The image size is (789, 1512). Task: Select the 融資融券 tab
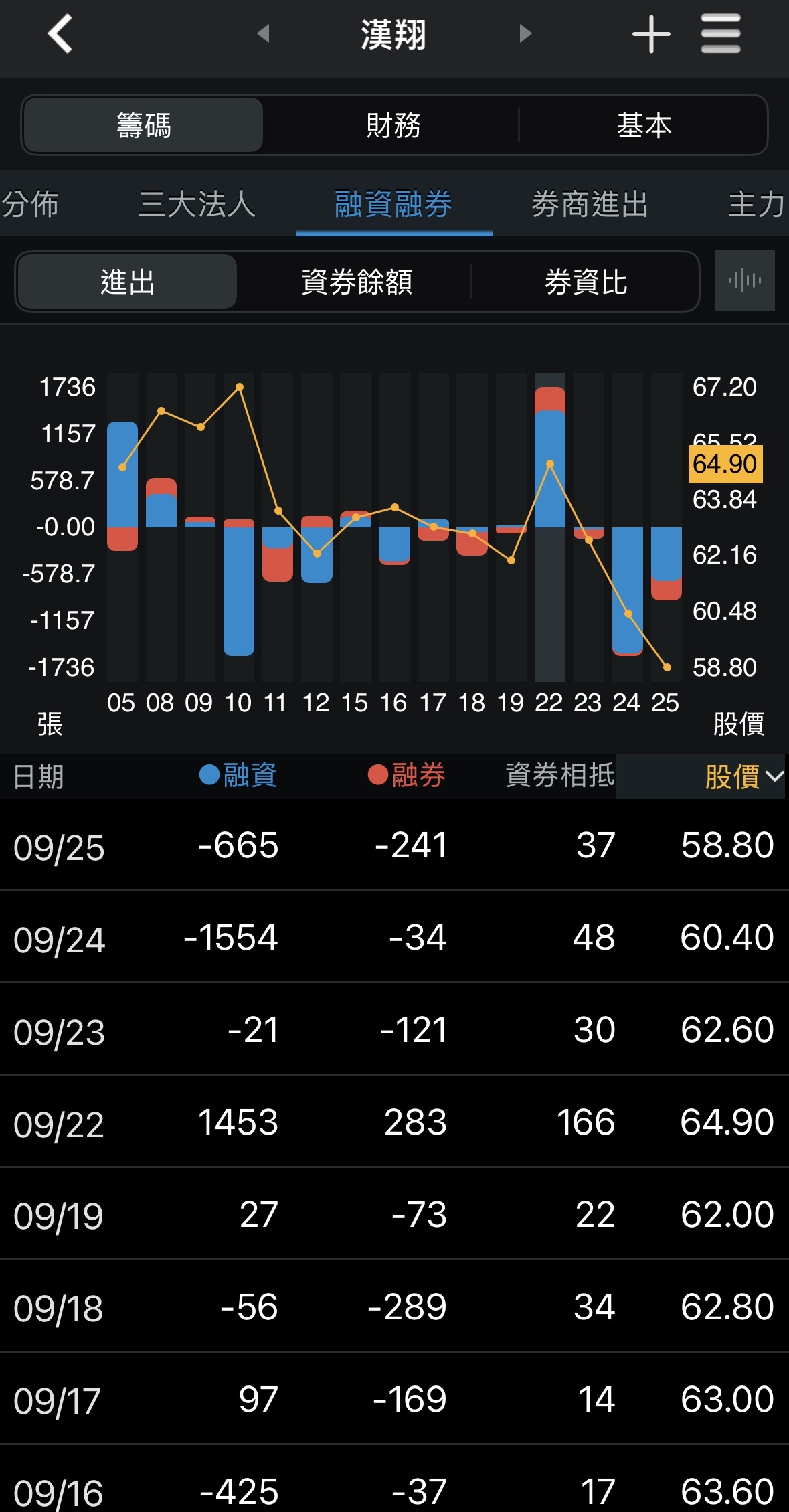click(393, 204)
